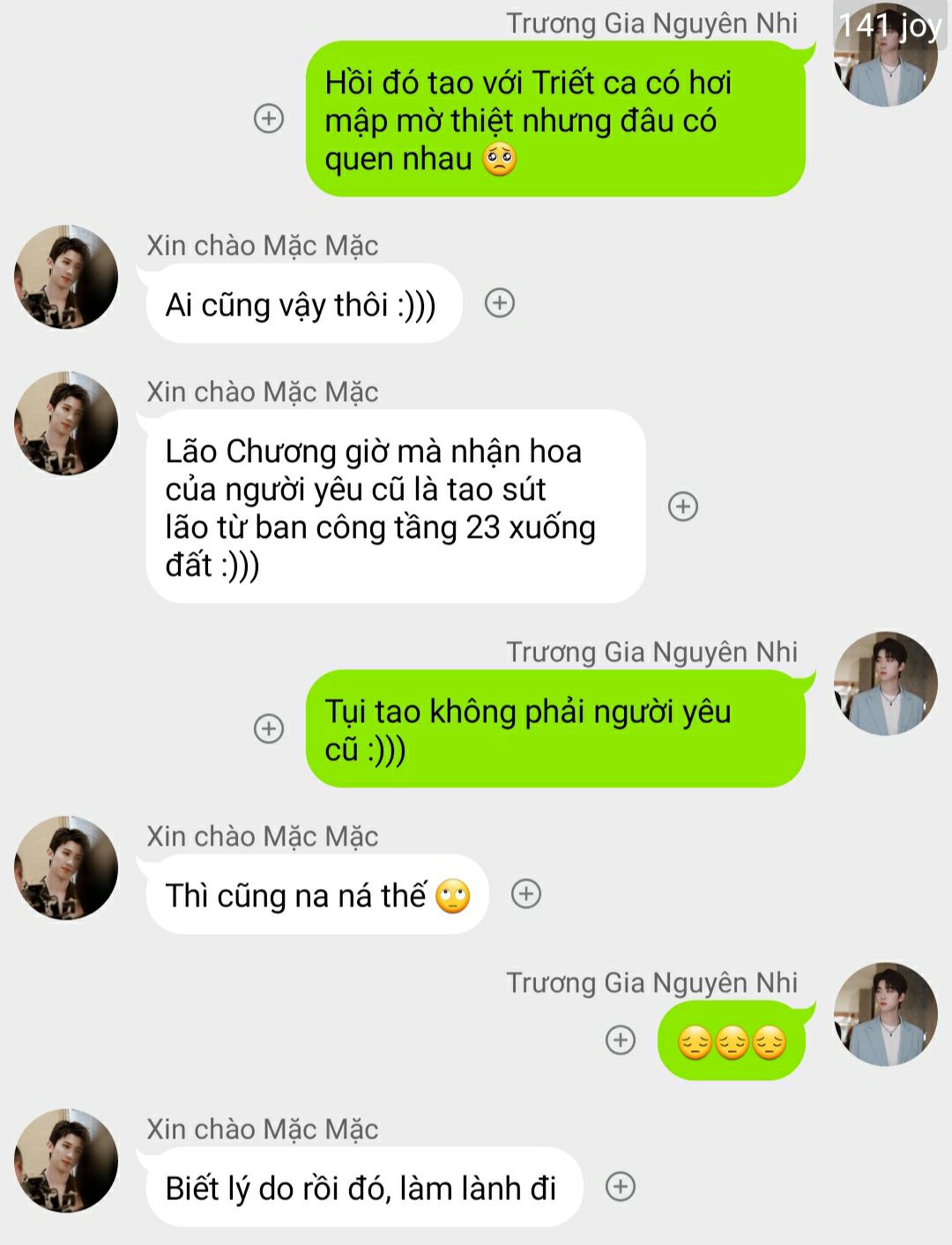This screenshot has height=1245, width=952.
Task: Tap the plus icon beside the three-emoji message
Action: (621, 1040)
